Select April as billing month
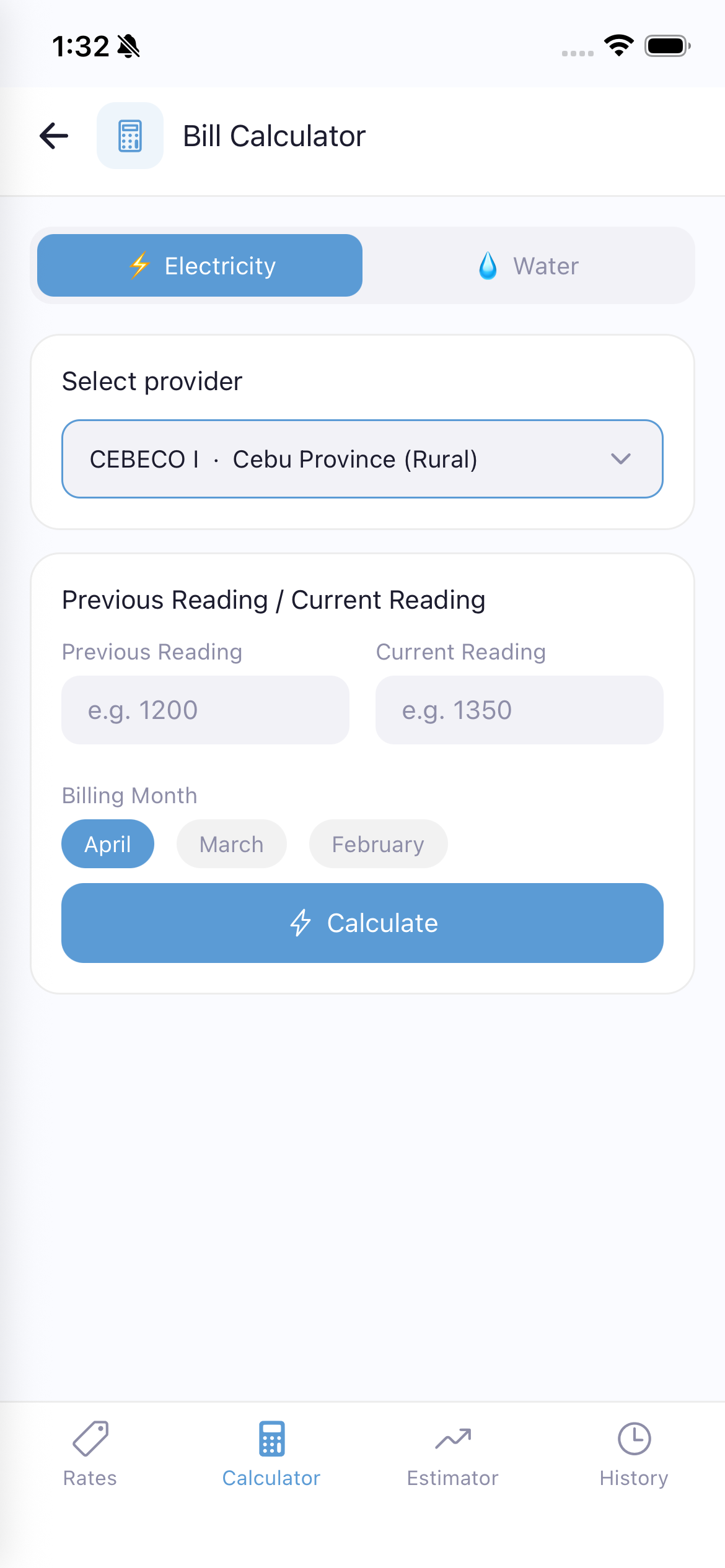The height and width of the screenshot is (1568, 725). (108, 844)
